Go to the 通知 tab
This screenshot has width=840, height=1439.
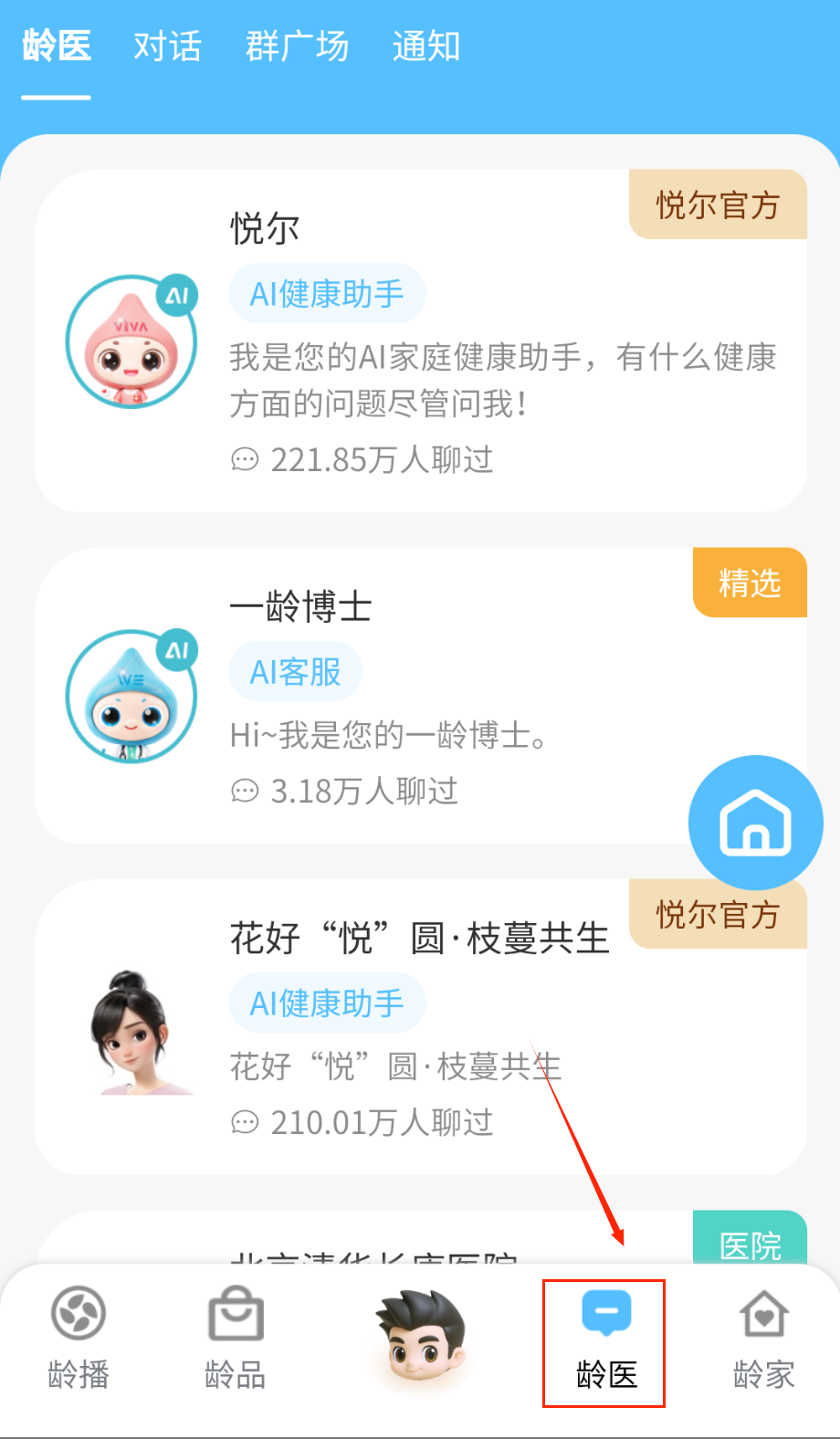[x=425, y=47]
